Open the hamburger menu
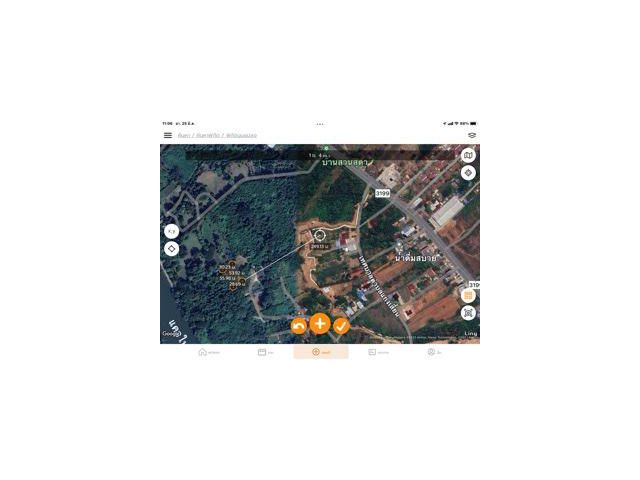 click(168, 135)
